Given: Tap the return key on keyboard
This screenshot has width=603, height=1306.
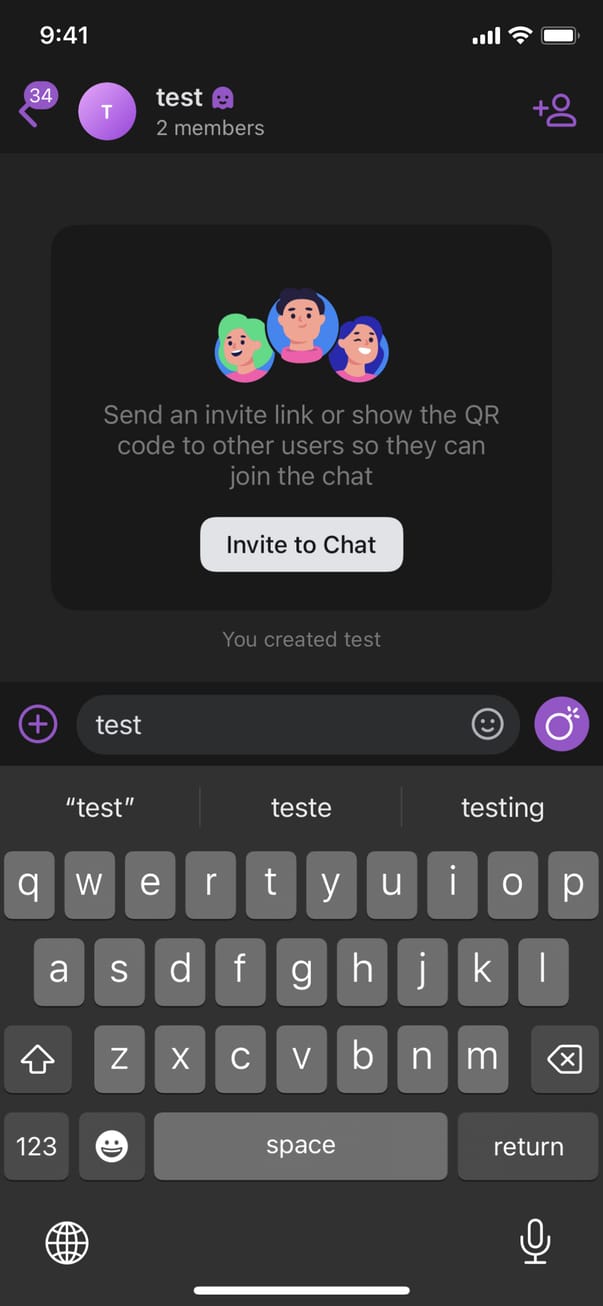Looking at the screenshot, I should coord(528,1146).
